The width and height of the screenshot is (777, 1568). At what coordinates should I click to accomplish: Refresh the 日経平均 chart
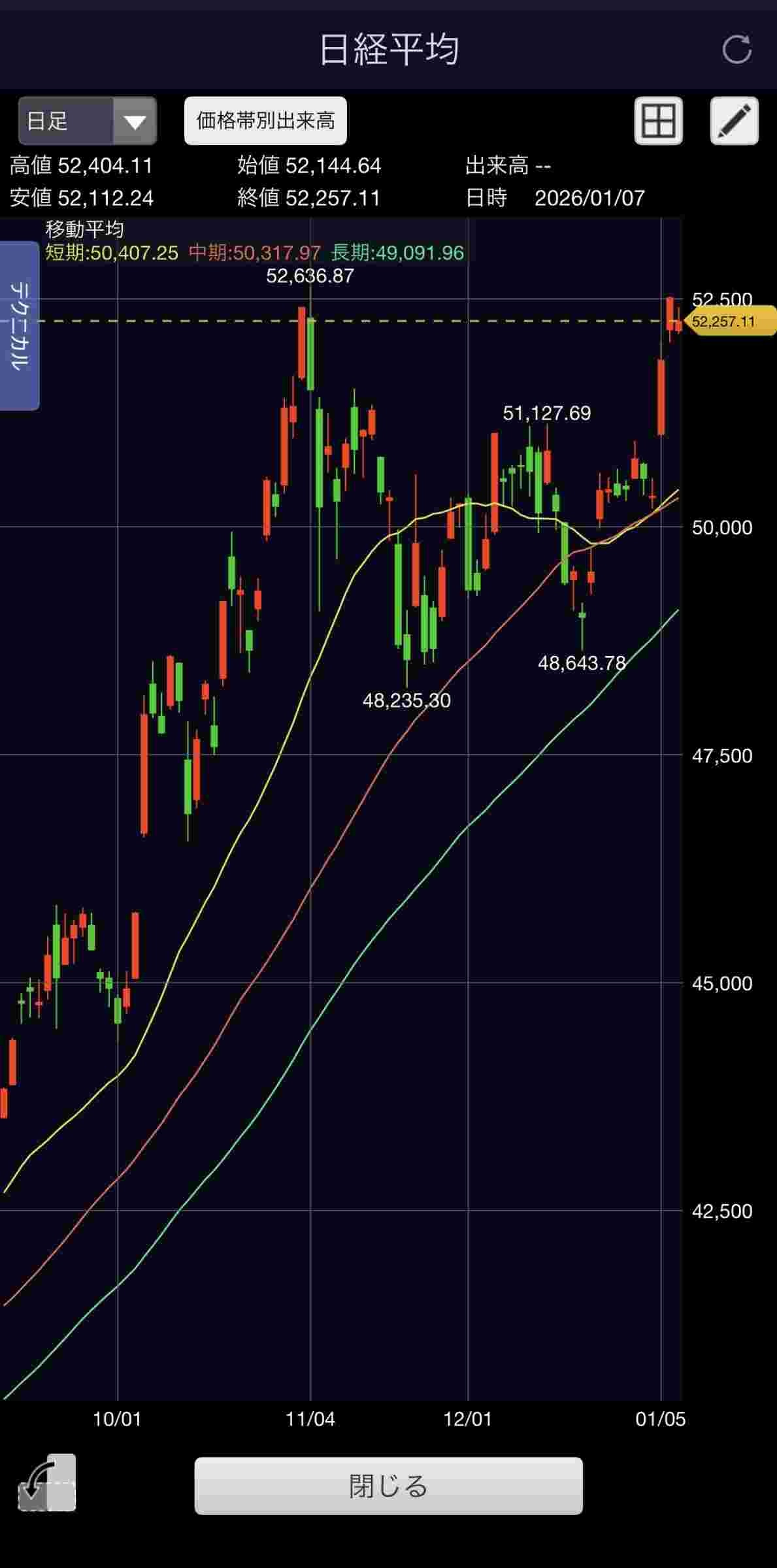pos(736,50)
